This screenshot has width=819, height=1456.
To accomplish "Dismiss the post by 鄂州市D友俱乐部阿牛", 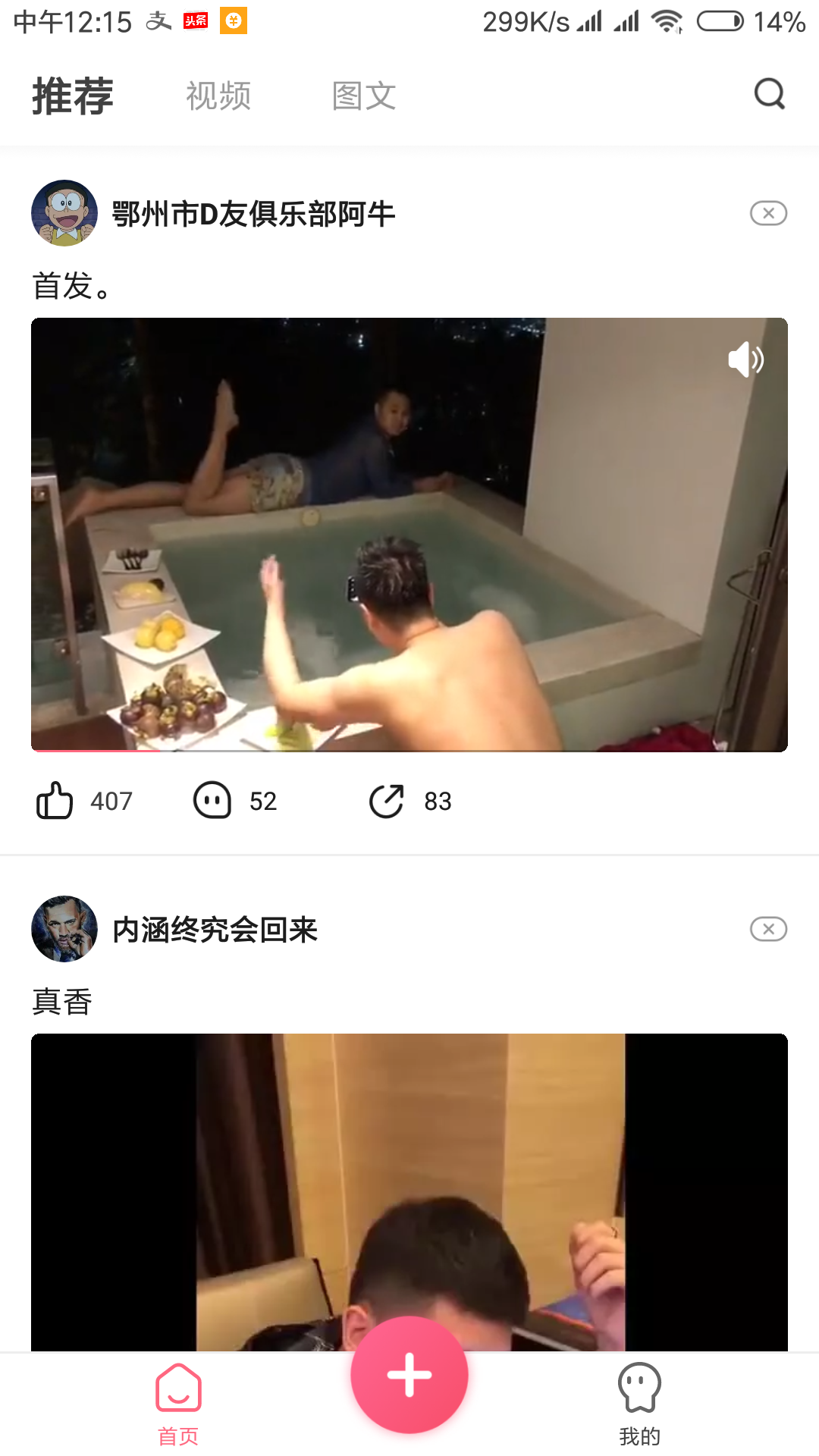I will click(768, 213).
